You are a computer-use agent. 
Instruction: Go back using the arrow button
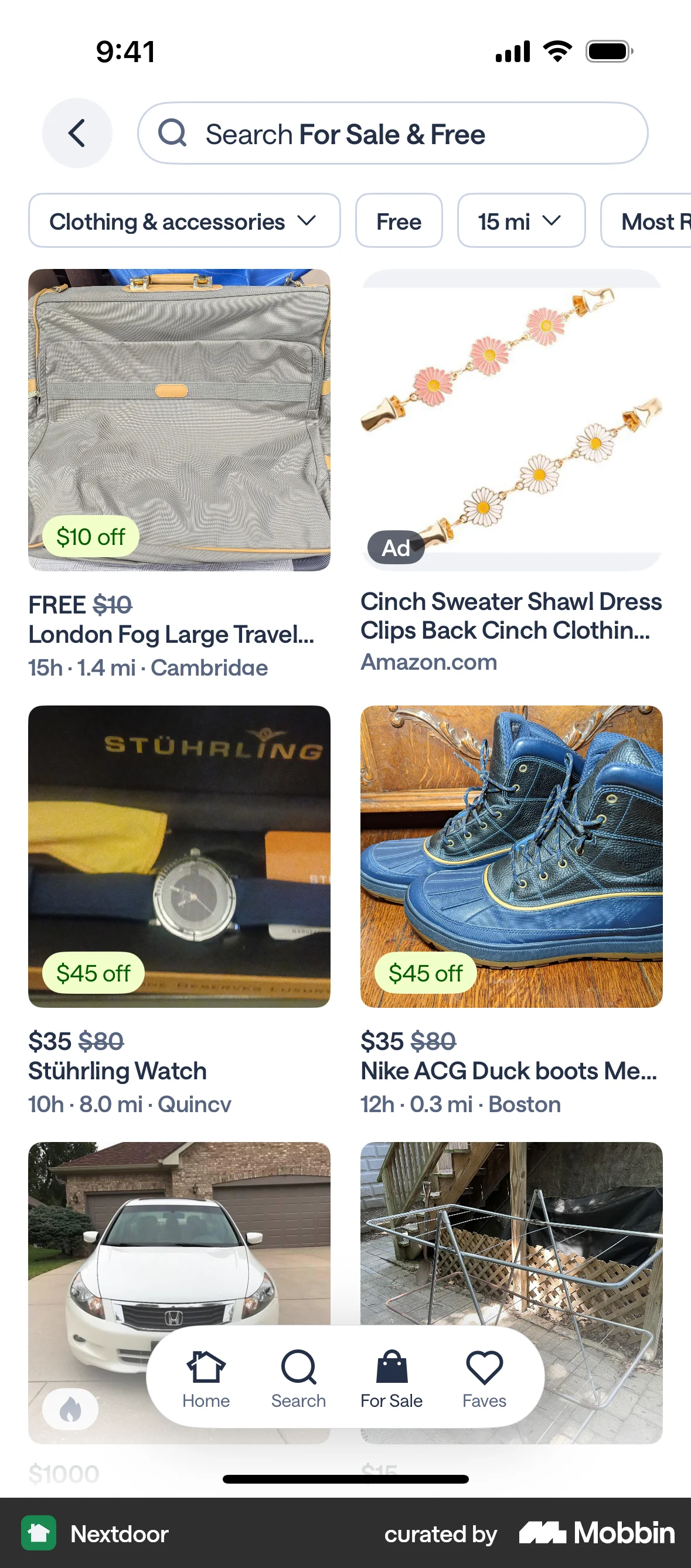[x=77, y=132]
